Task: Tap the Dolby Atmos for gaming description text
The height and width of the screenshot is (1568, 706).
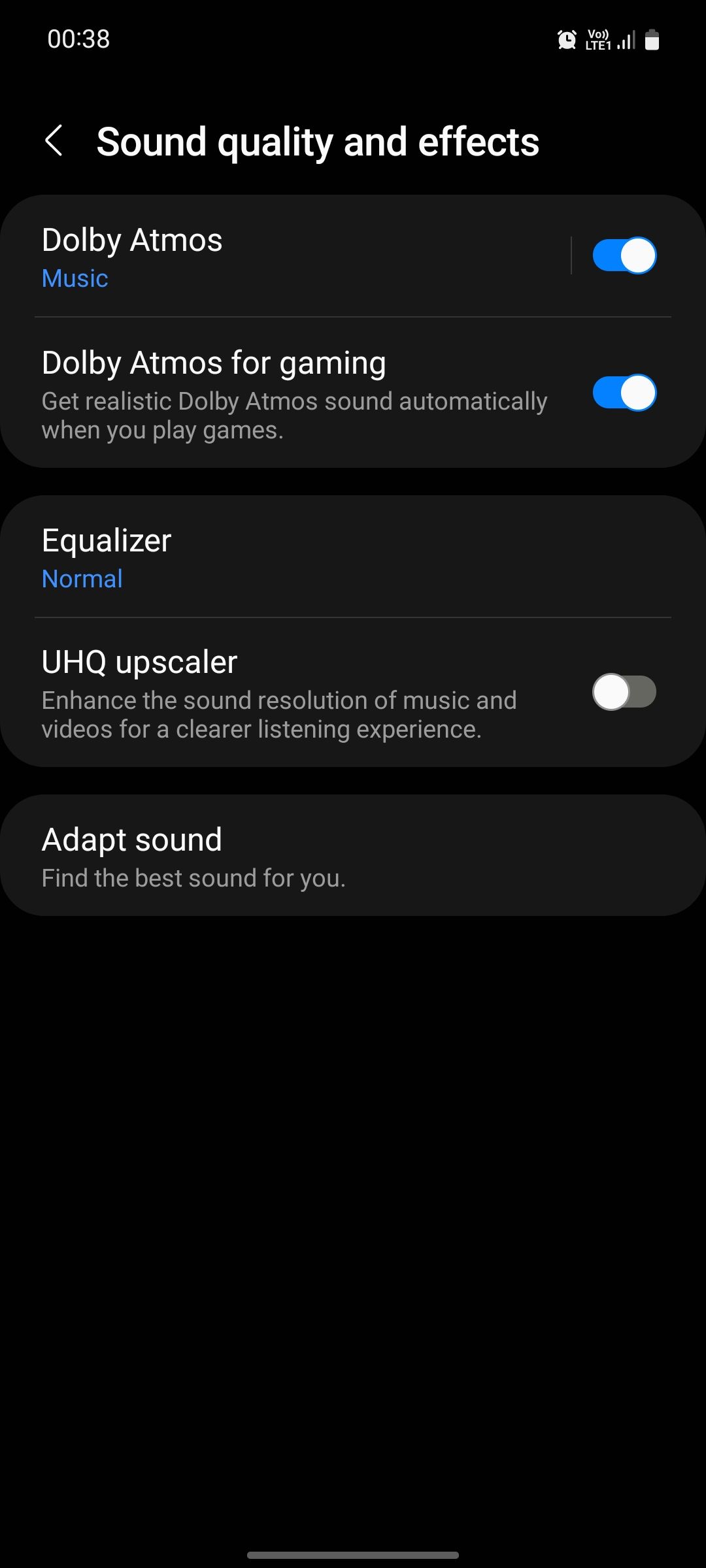Action: coord(294,415)
